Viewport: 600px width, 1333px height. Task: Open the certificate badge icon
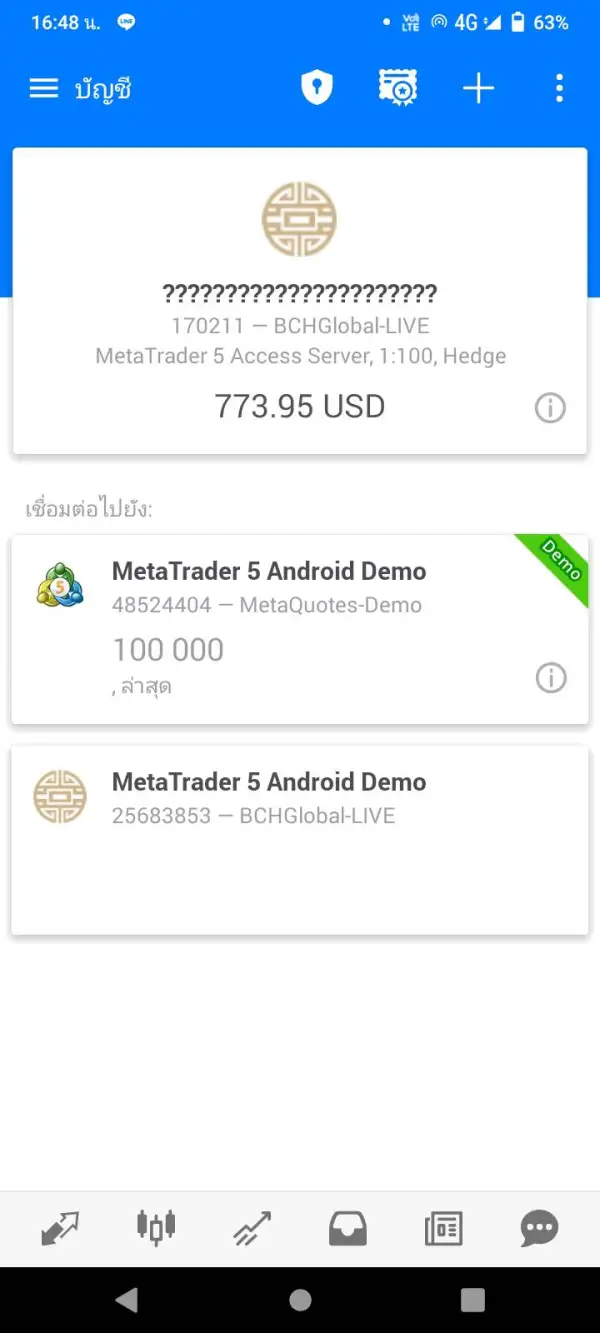397,89
